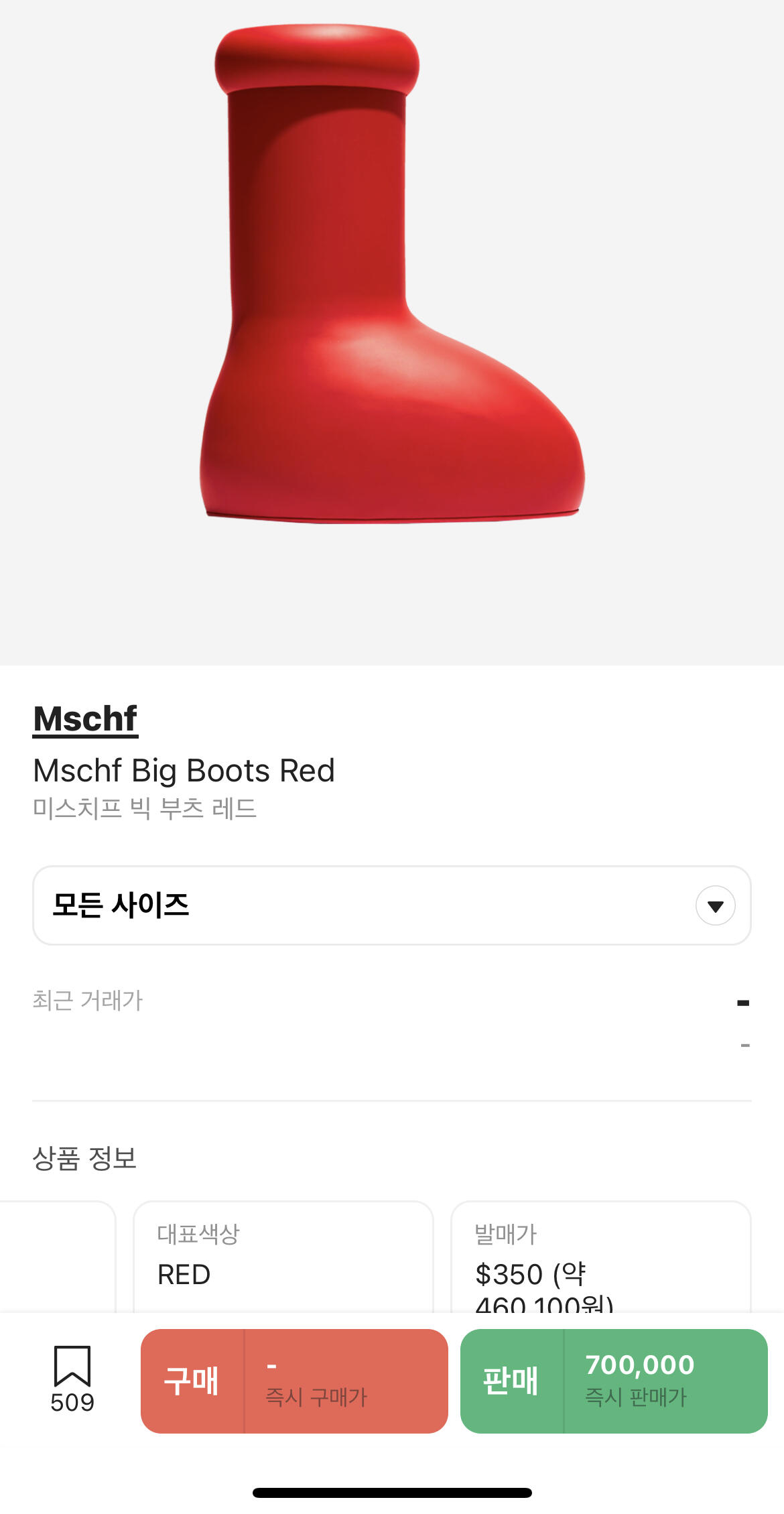Tap the red 구매 buy button

click(294, 1381)
